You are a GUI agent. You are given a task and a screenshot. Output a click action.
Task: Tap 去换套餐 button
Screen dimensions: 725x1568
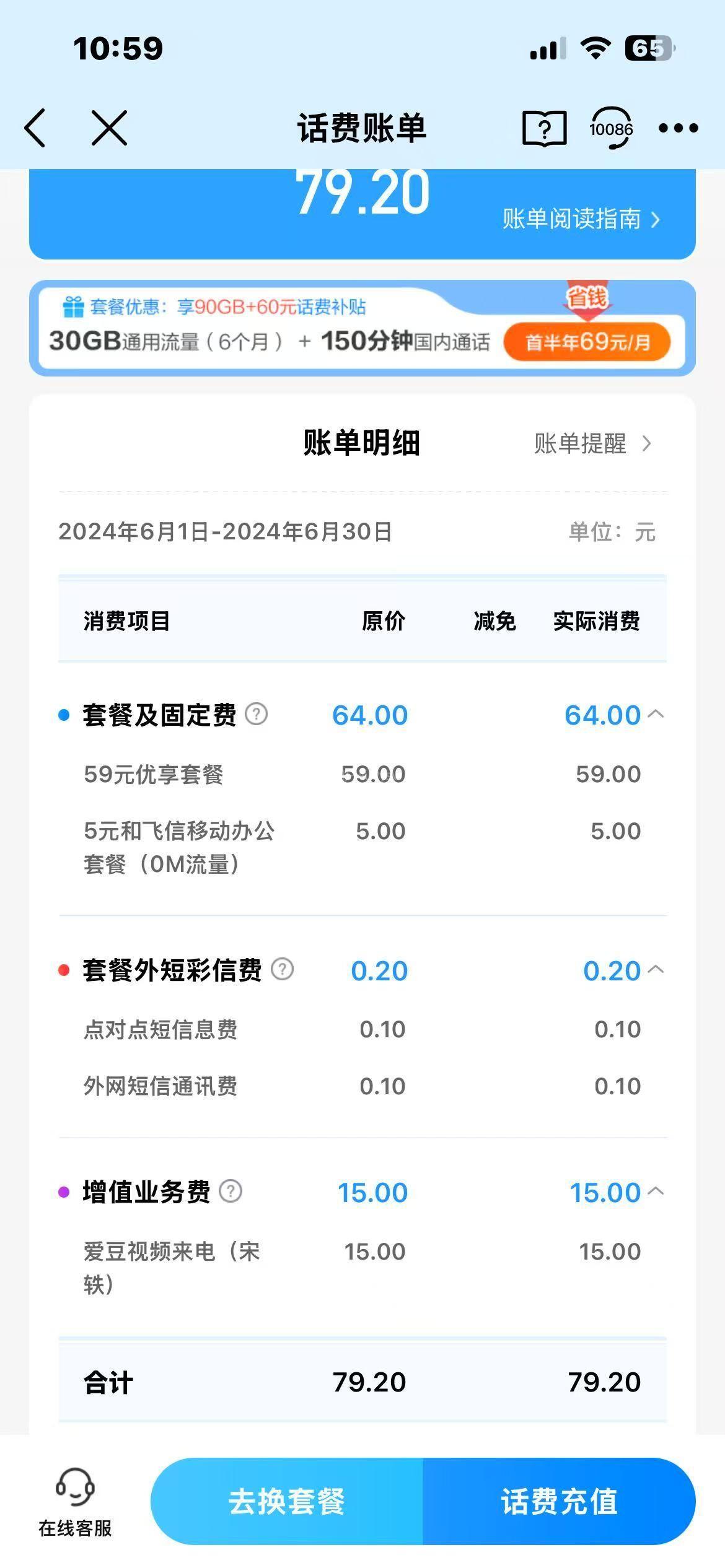click(287, 1501)
